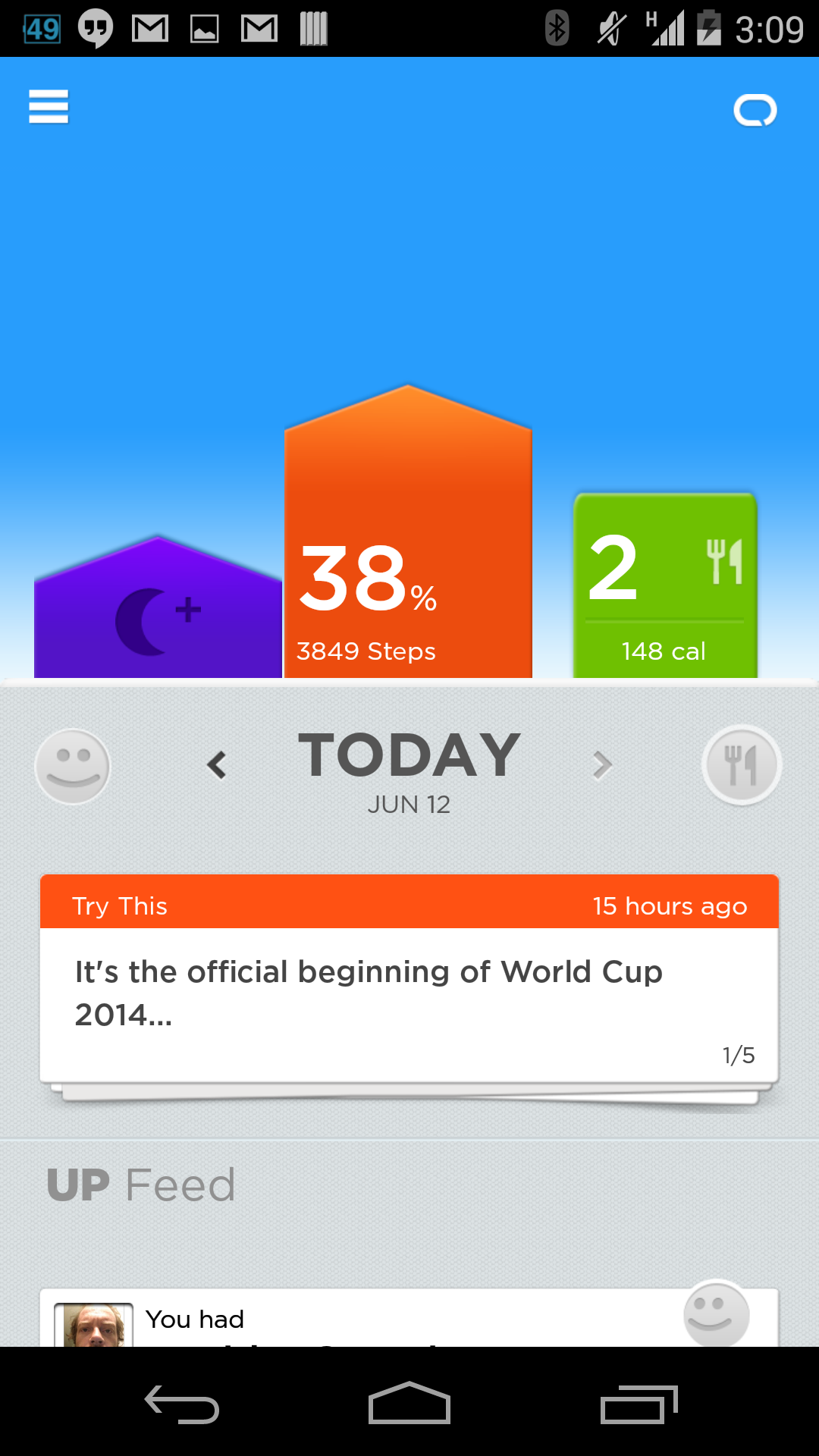Image resolution: width=819 pixels, height=1456 pixels.
Task: Open the hamburger menu drawer
Action: point(49,106)
